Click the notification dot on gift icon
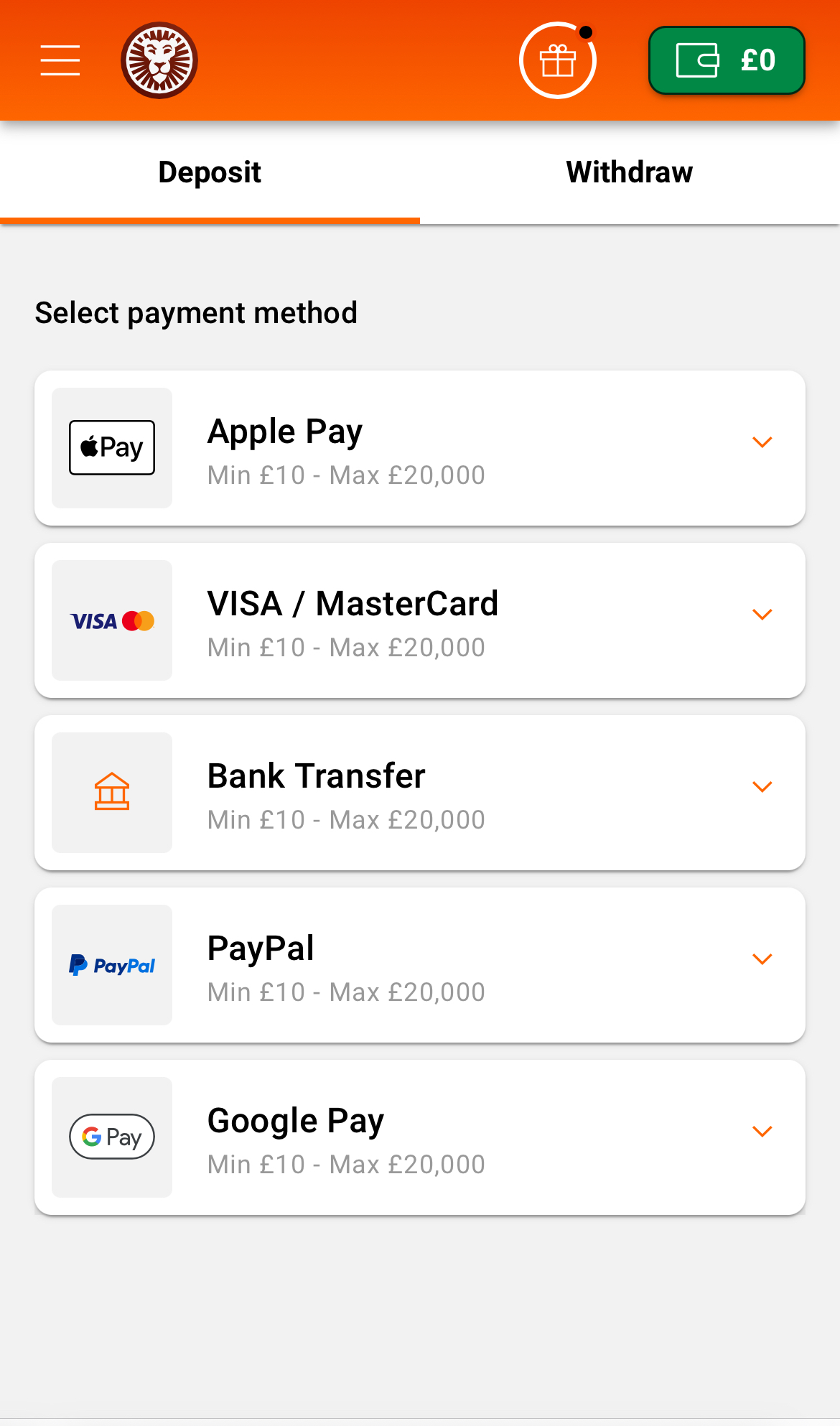 [x=586, y=31]
